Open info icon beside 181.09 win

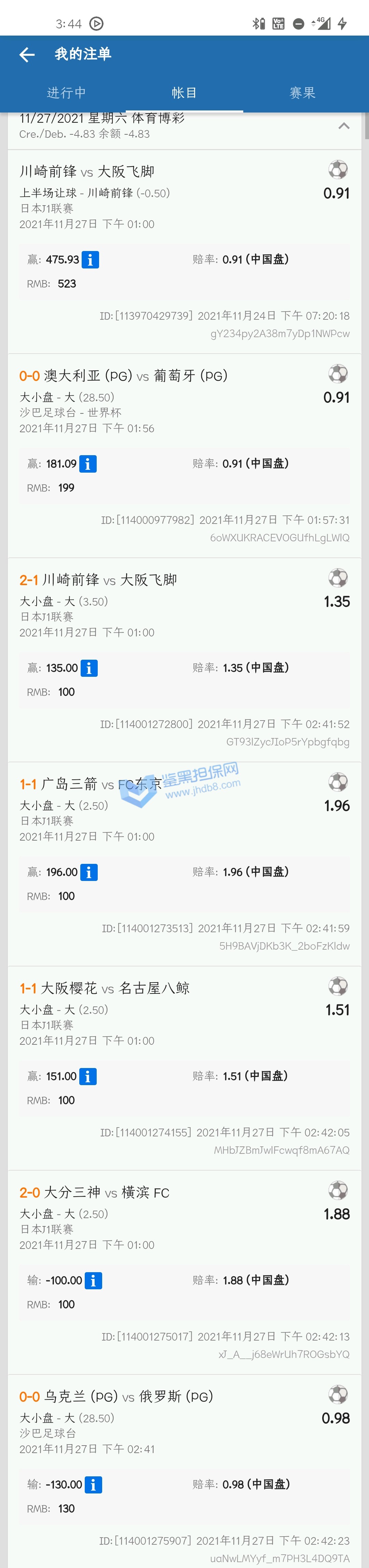click(x=87, y=464)
